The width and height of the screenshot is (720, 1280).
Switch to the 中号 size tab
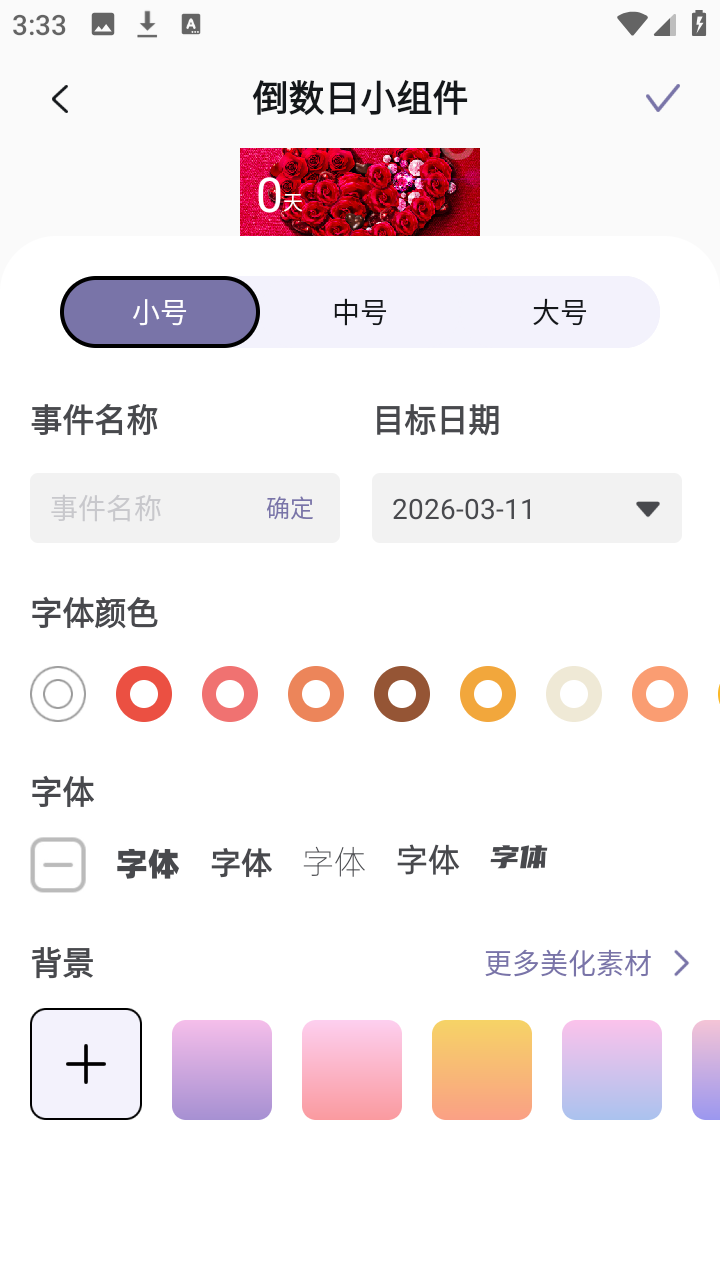359,312
